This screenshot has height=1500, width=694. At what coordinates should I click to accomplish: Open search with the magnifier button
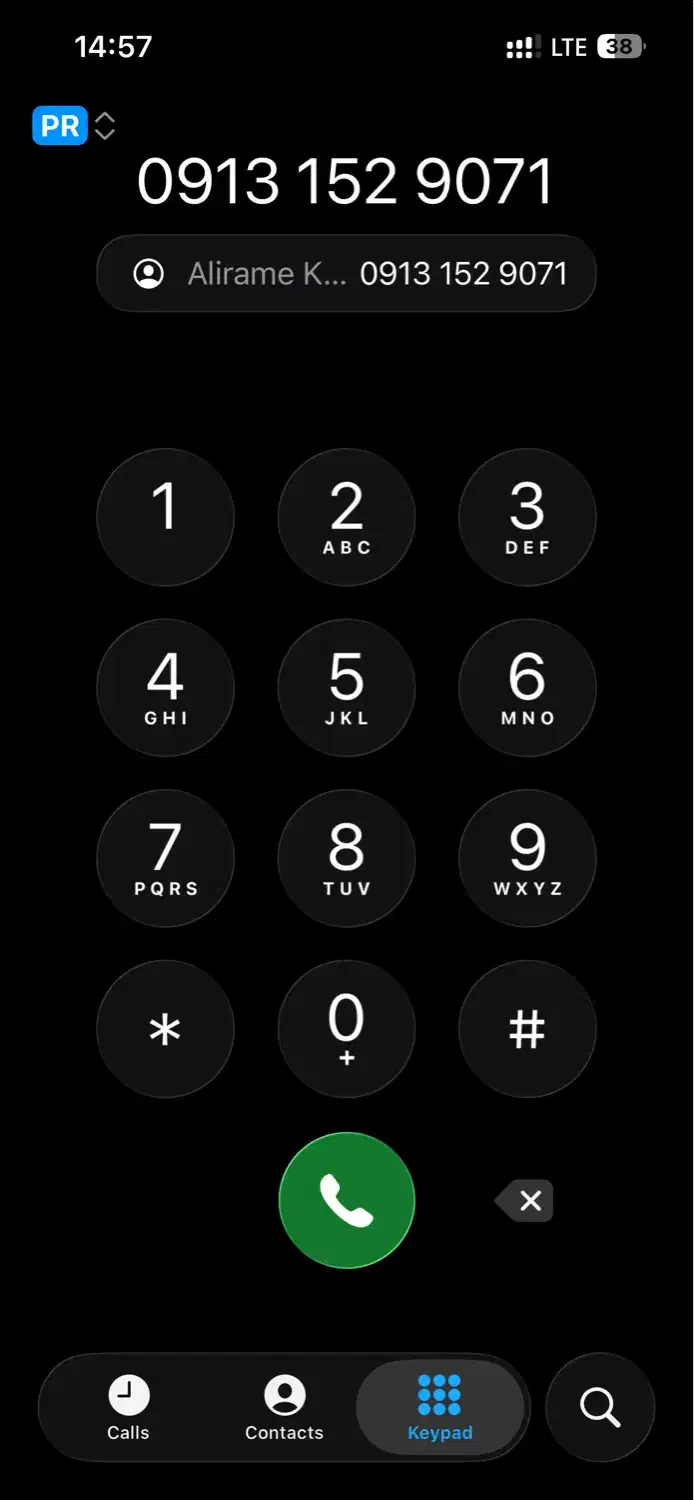click(x=600, y=1407)
